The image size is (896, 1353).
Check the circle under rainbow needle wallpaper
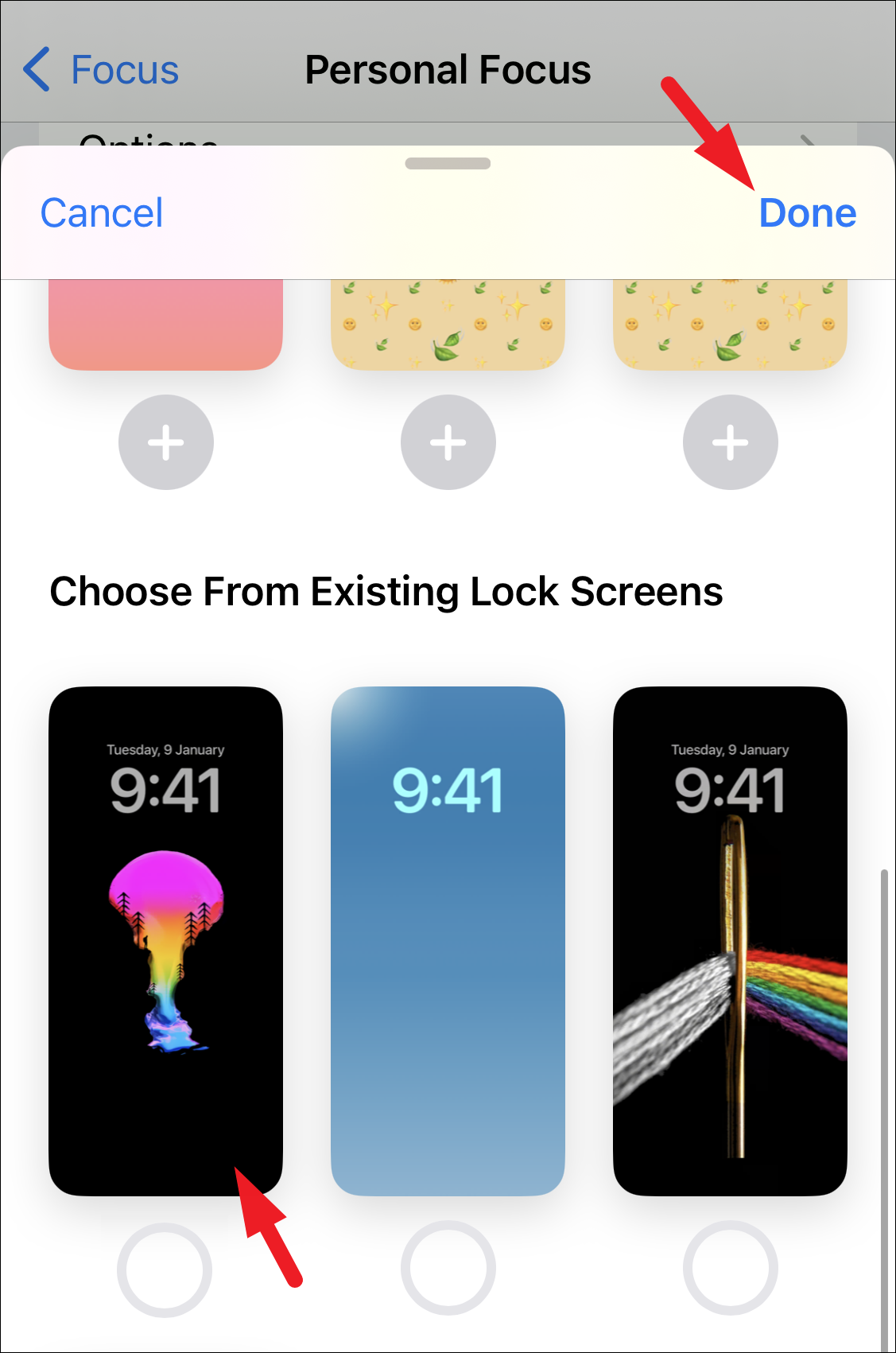730,1269
